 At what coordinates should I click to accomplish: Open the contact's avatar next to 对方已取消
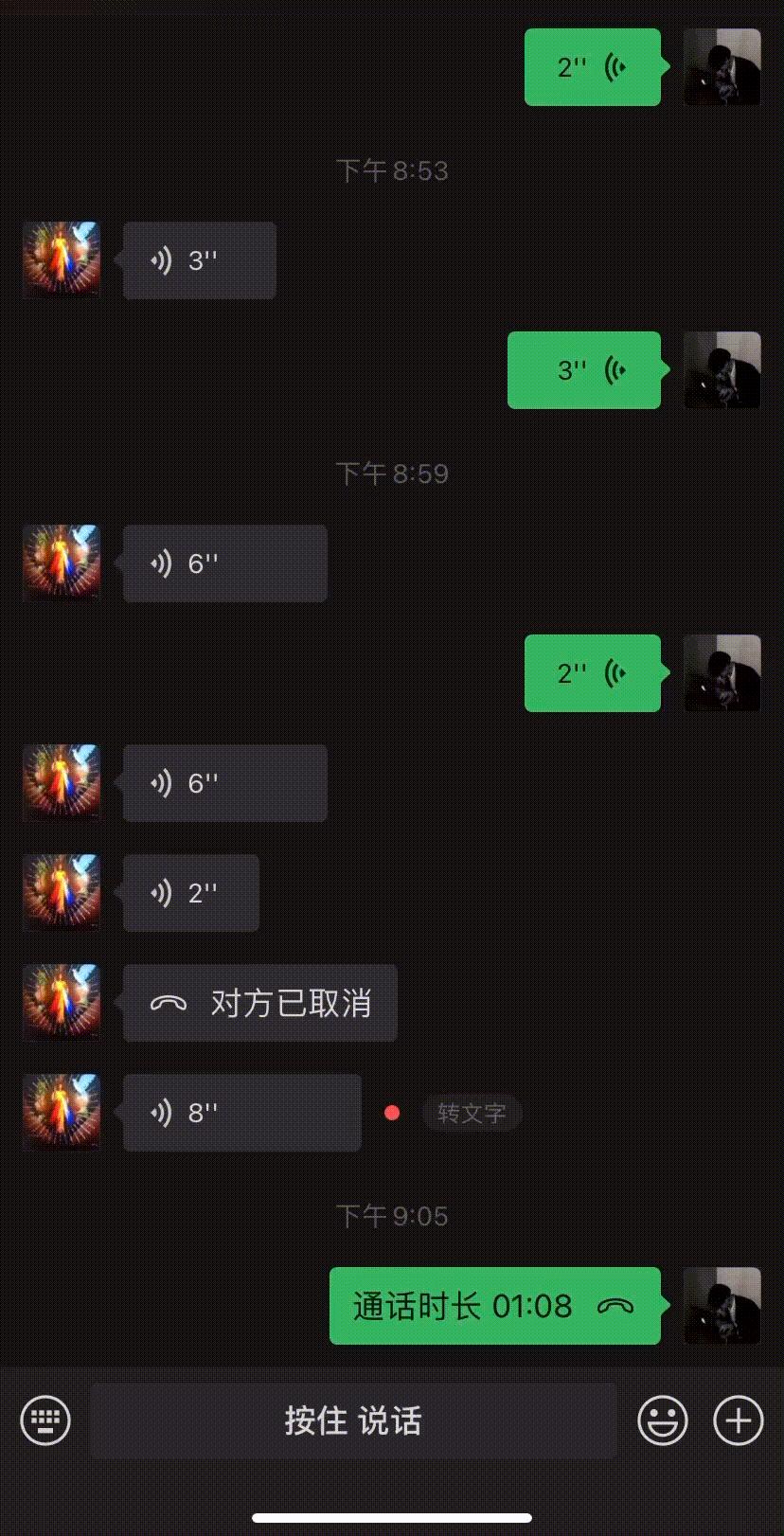click(x=61, y=1002)
